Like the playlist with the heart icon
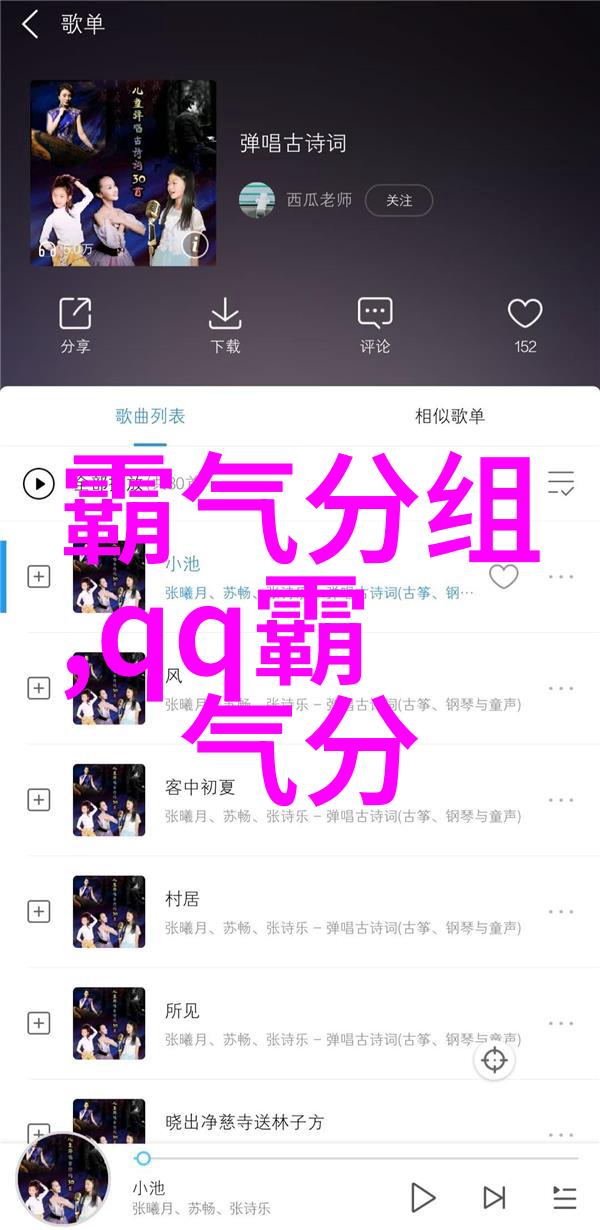Viewport: 600px width, 1230px height. point(525,327)
